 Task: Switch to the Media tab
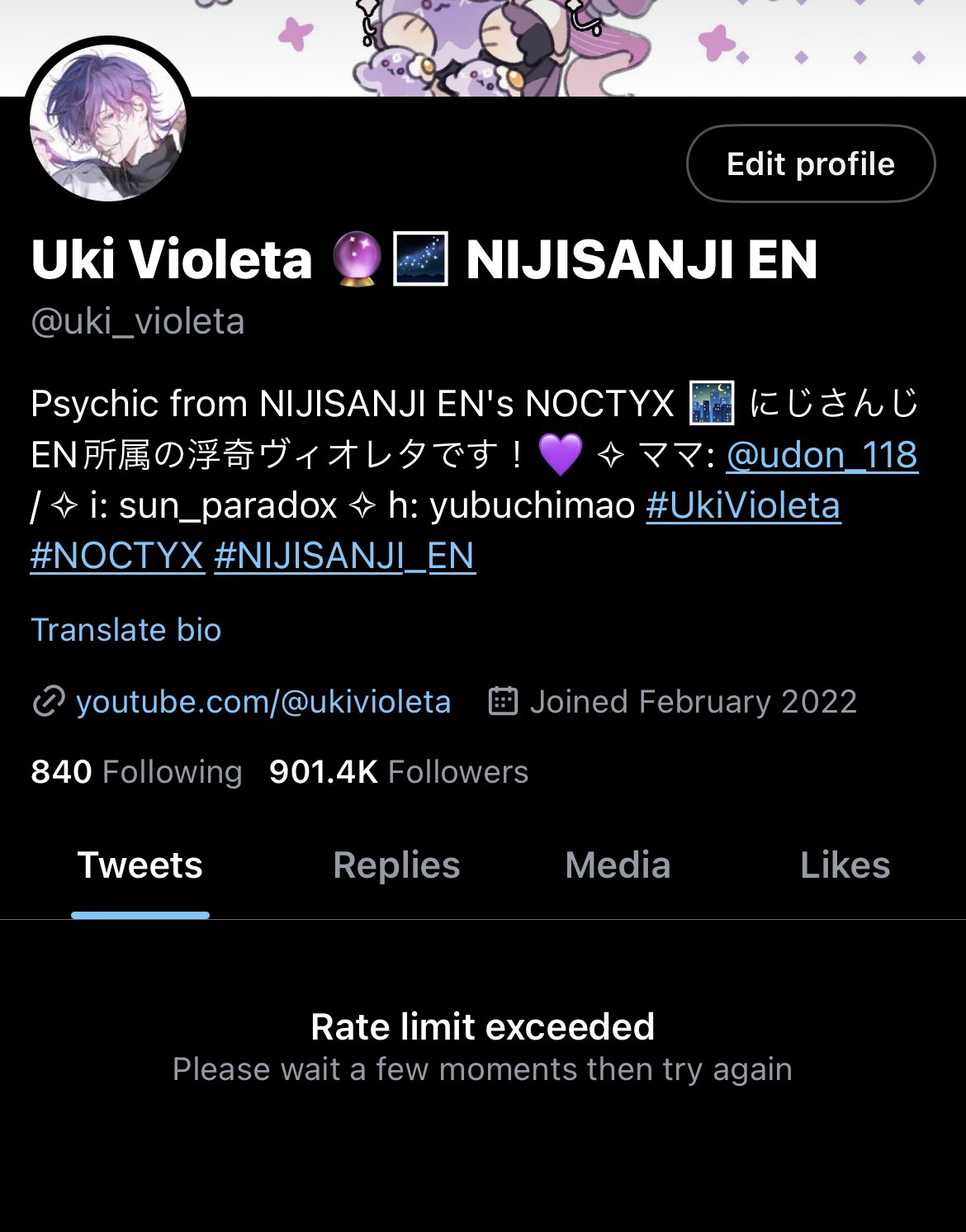click(x=618, y=865)
